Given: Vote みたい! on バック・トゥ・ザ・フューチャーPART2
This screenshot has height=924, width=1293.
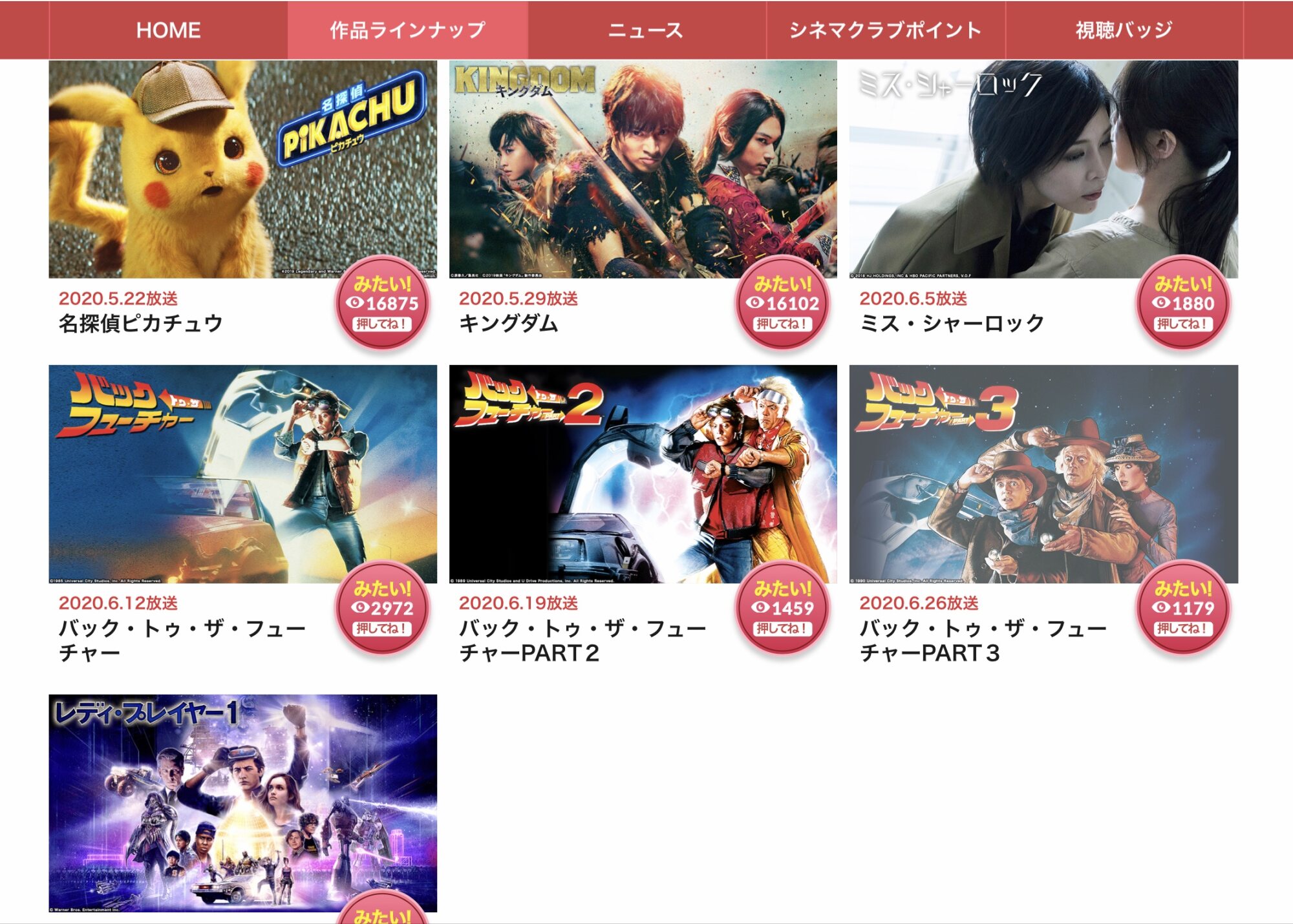Looking at the screenshot, I should click(782, 609).
